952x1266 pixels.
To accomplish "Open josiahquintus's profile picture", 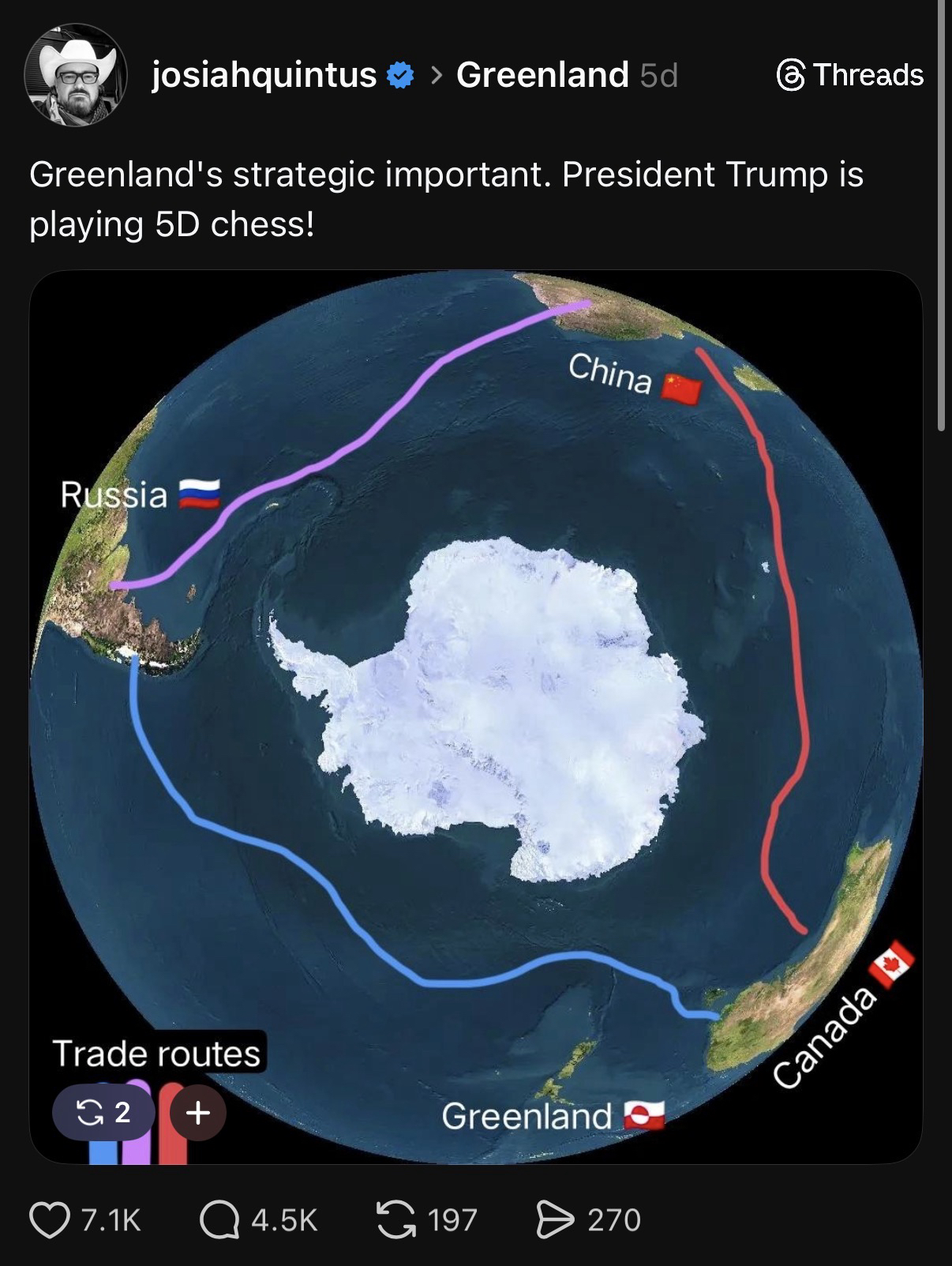I will [x=76, y=75].
